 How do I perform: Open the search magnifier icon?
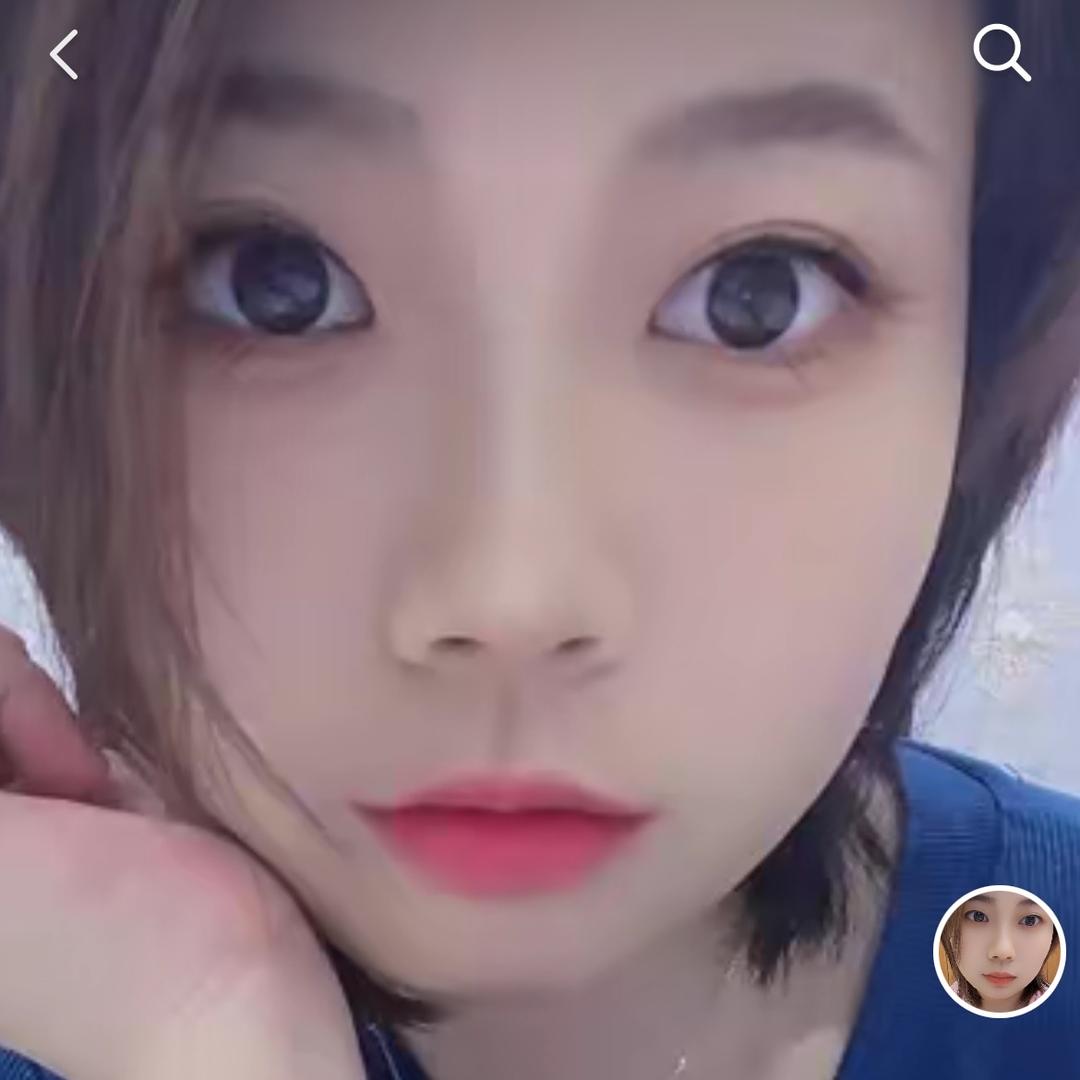point(1001,51)
